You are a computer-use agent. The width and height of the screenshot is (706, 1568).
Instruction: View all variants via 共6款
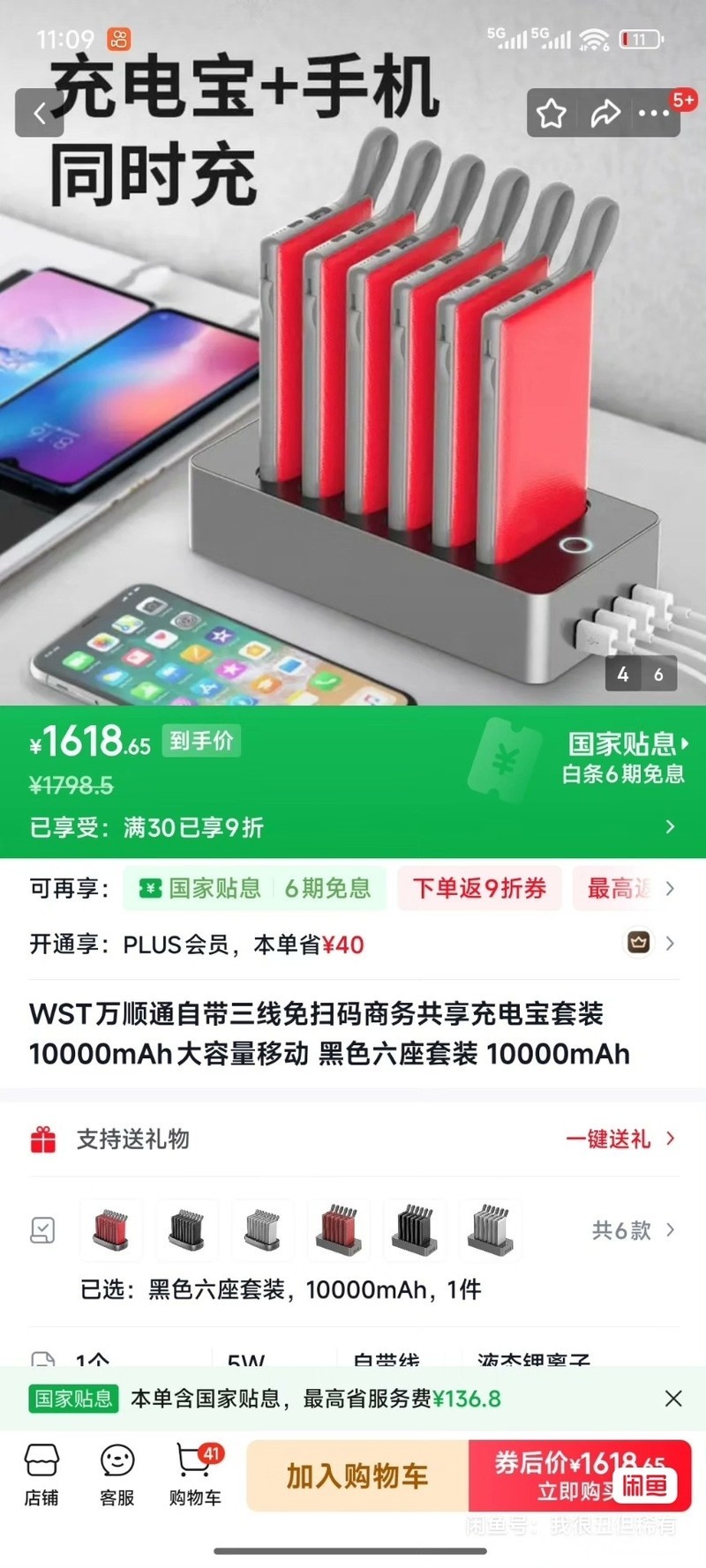coord(633,1229)
